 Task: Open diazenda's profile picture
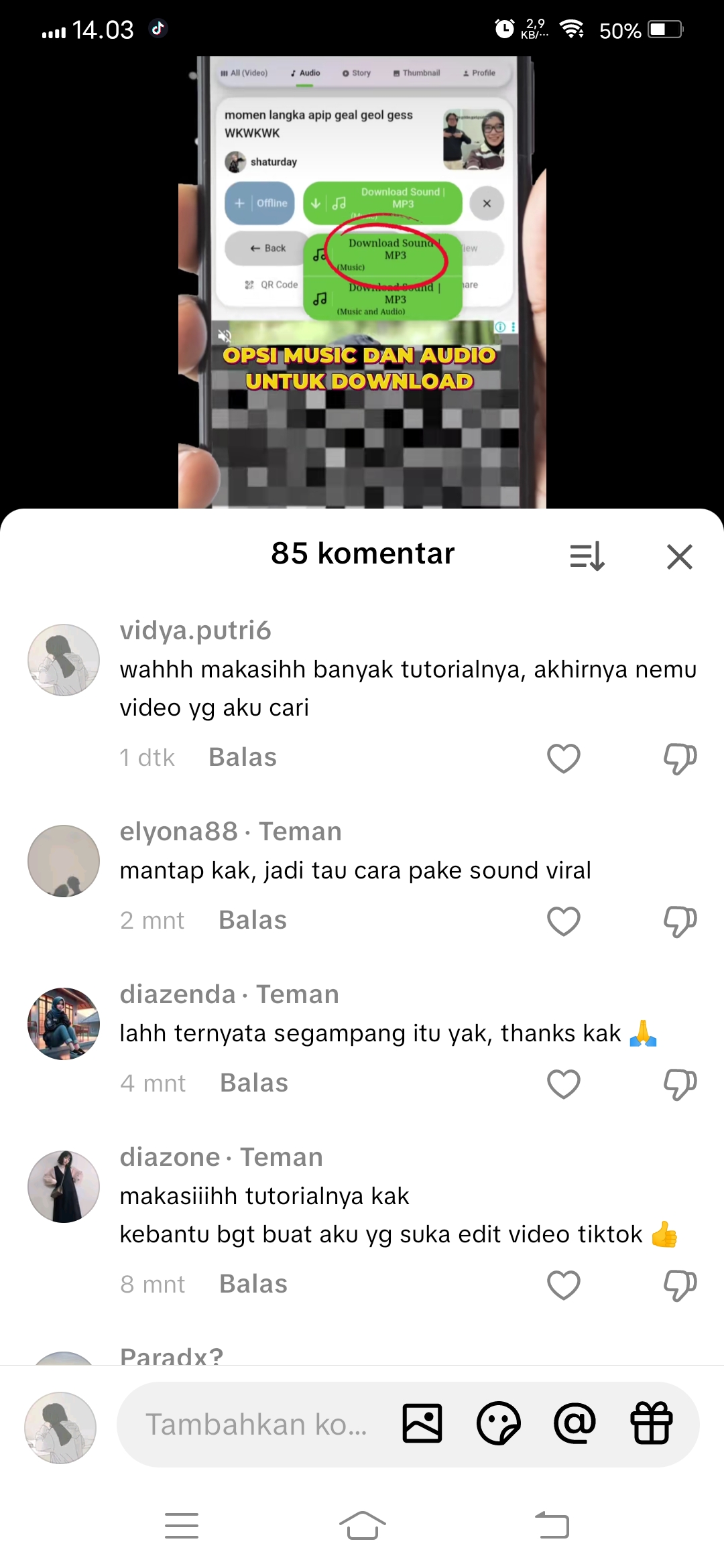(x=64, y=1023)
